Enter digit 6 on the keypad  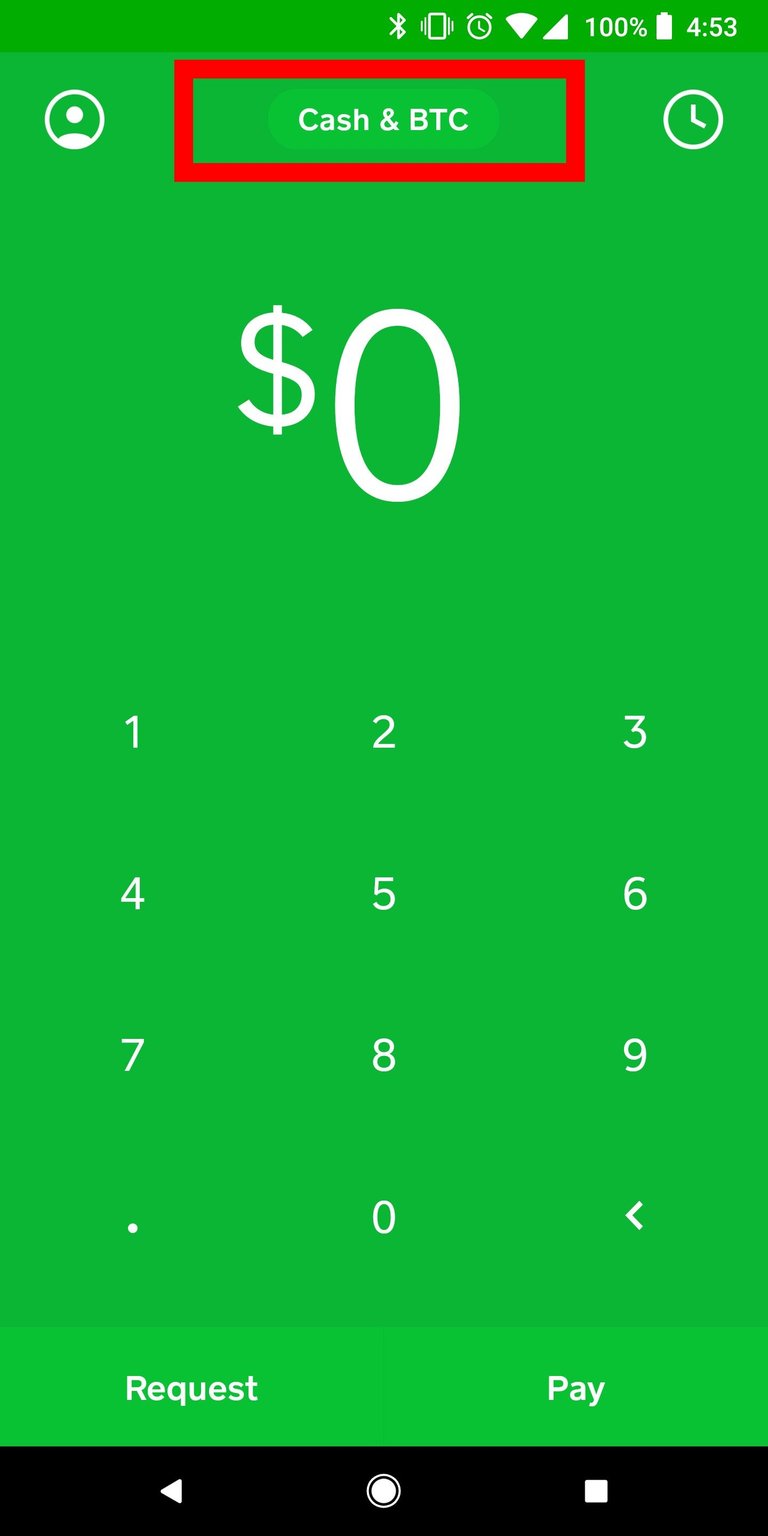coord(635,893)
